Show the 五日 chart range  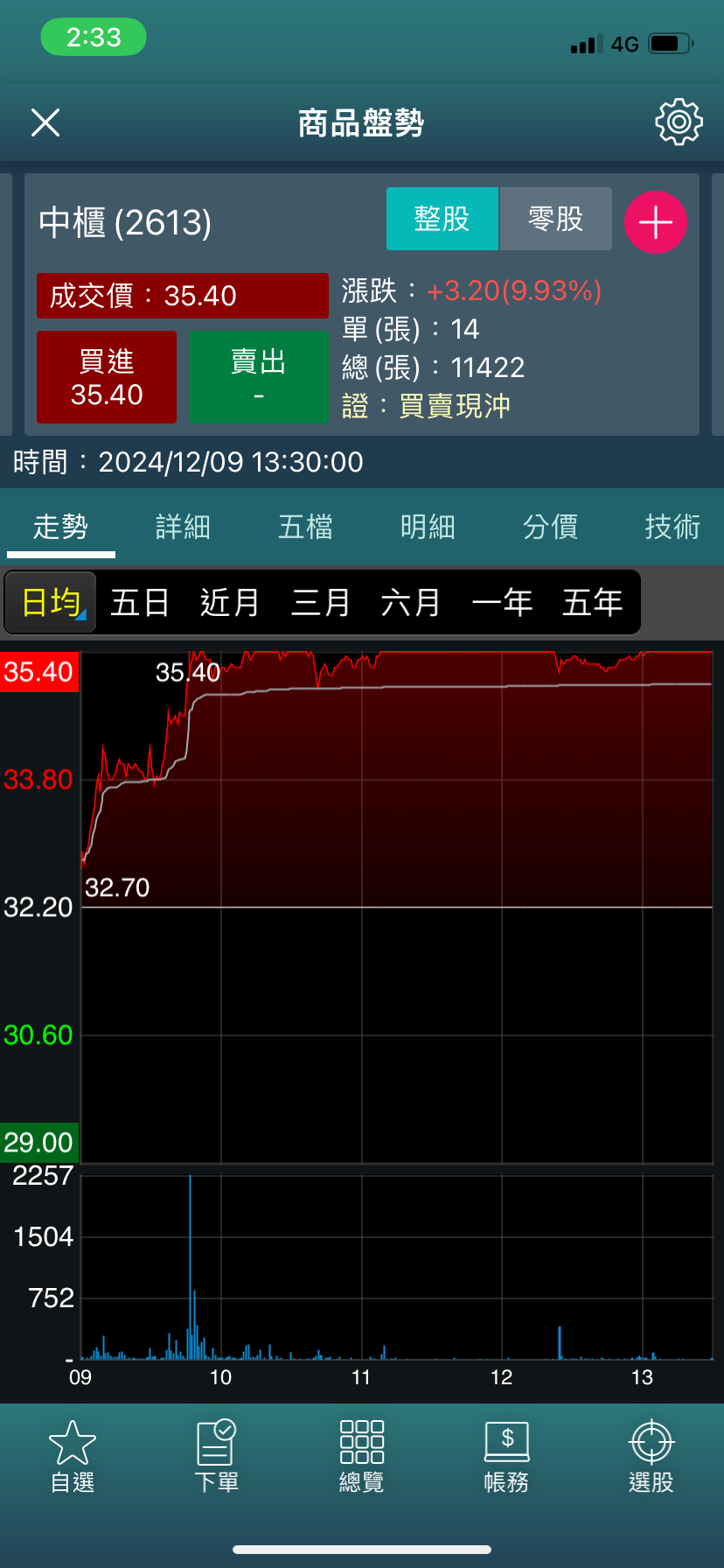point(140,602)
